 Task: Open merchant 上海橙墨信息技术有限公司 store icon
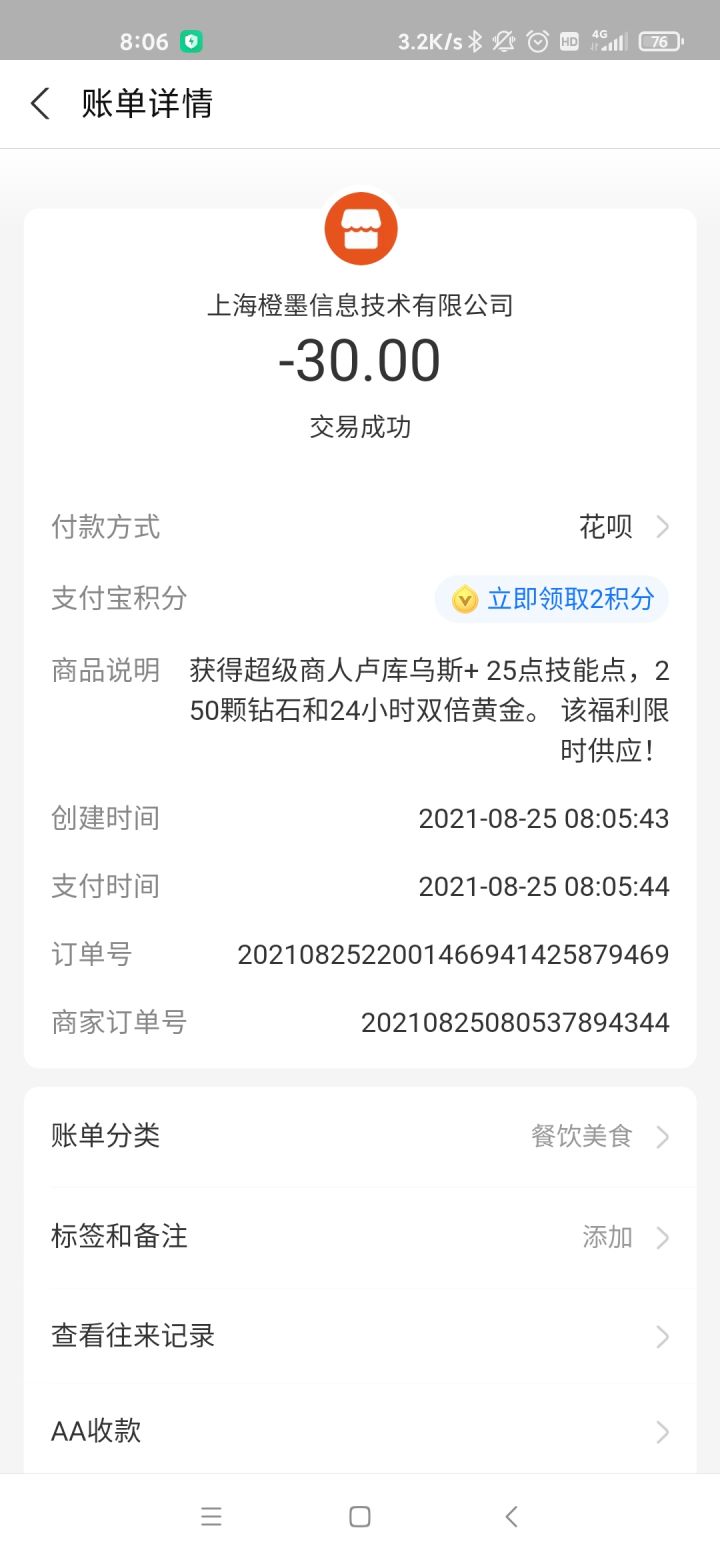[x=360, y=229]
